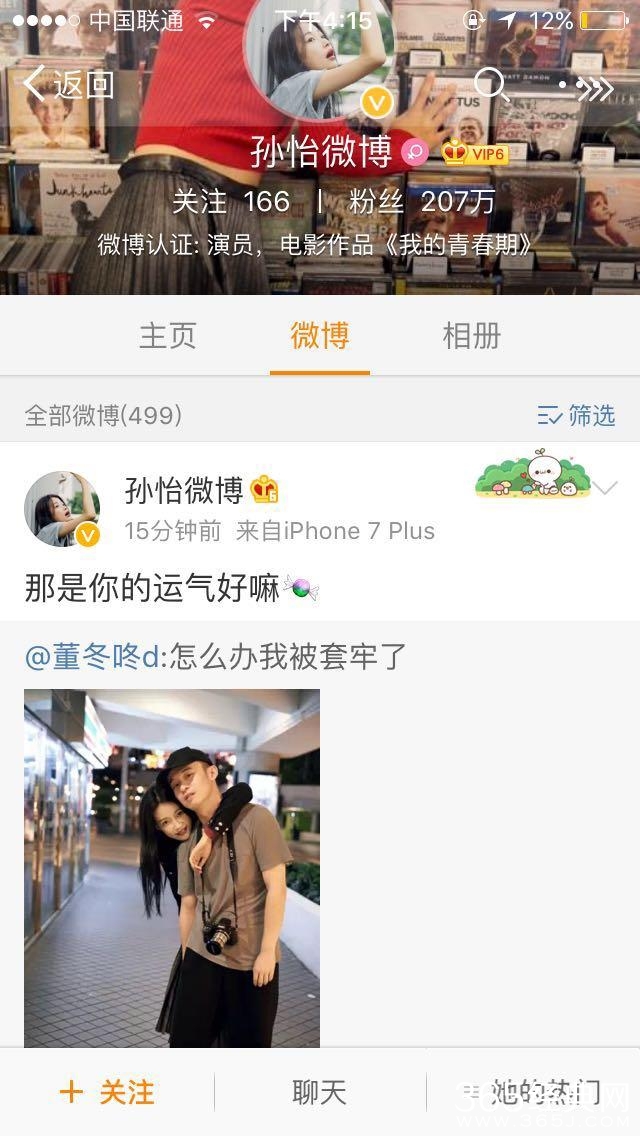Open the @董冬咚d mention link
Image resolution: width=640 pixels, height=1136 pixels.
[x=93, y=657]
